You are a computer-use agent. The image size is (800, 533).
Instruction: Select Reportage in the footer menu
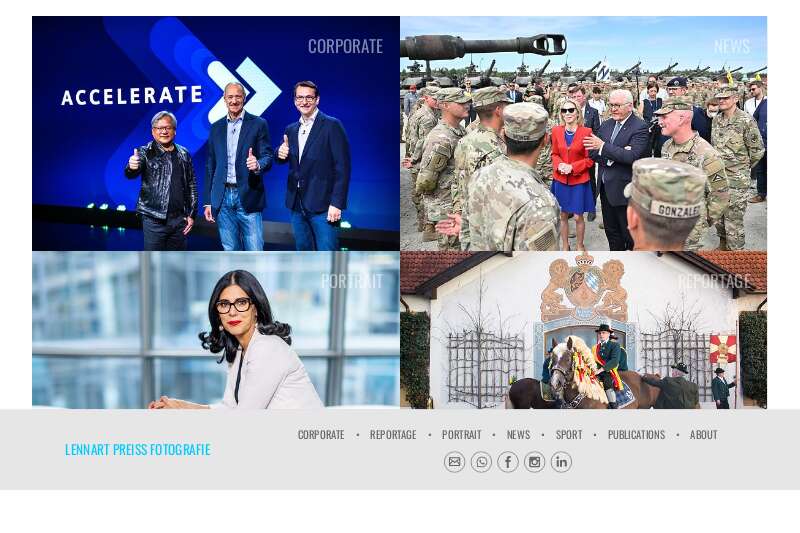pos(393,435)
